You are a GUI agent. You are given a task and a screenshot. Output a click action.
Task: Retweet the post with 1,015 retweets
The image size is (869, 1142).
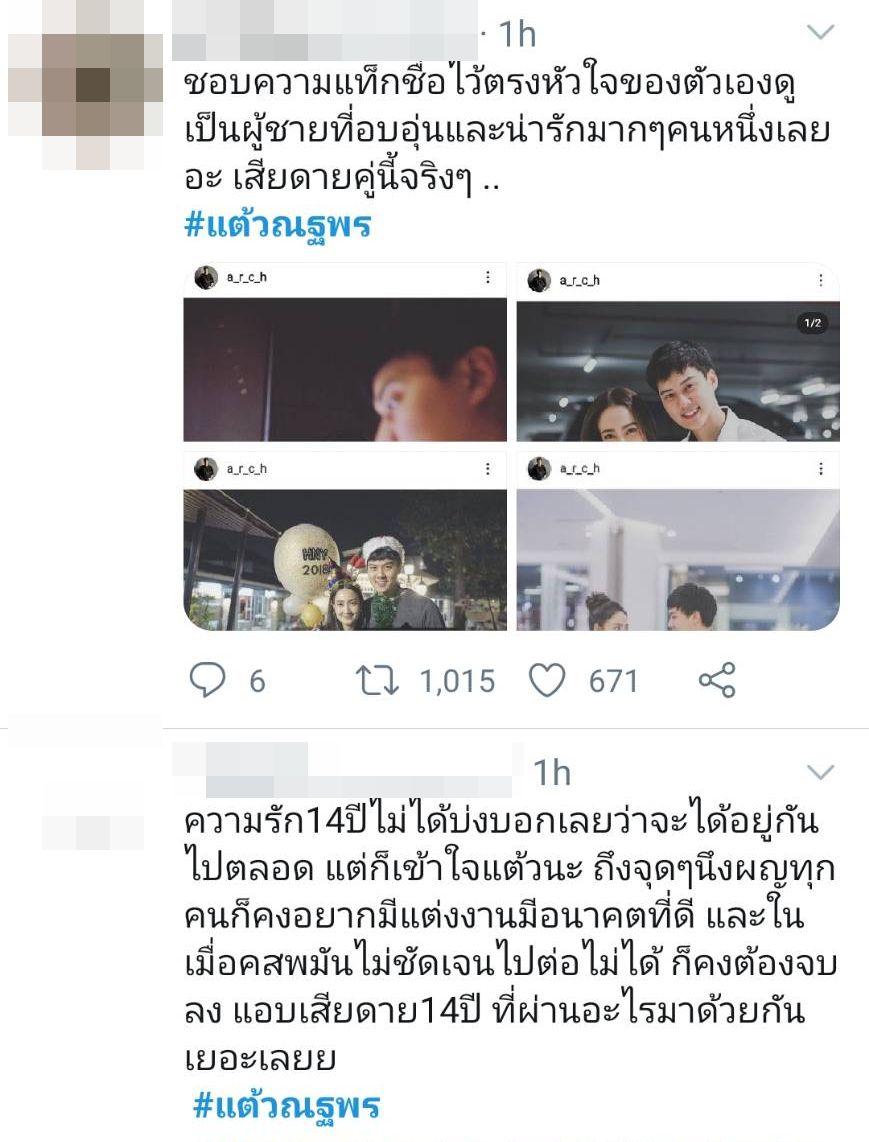pos(378,681)
